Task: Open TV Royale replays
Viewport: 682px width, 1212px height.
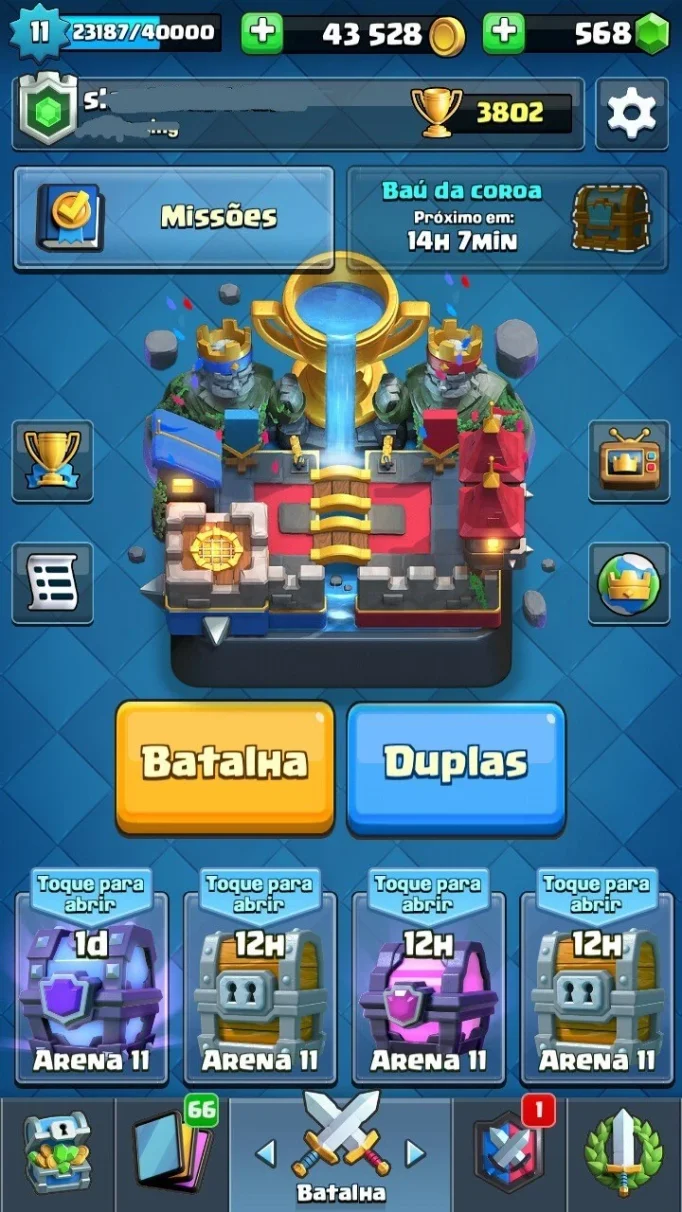Action: [x=629, y=461]
